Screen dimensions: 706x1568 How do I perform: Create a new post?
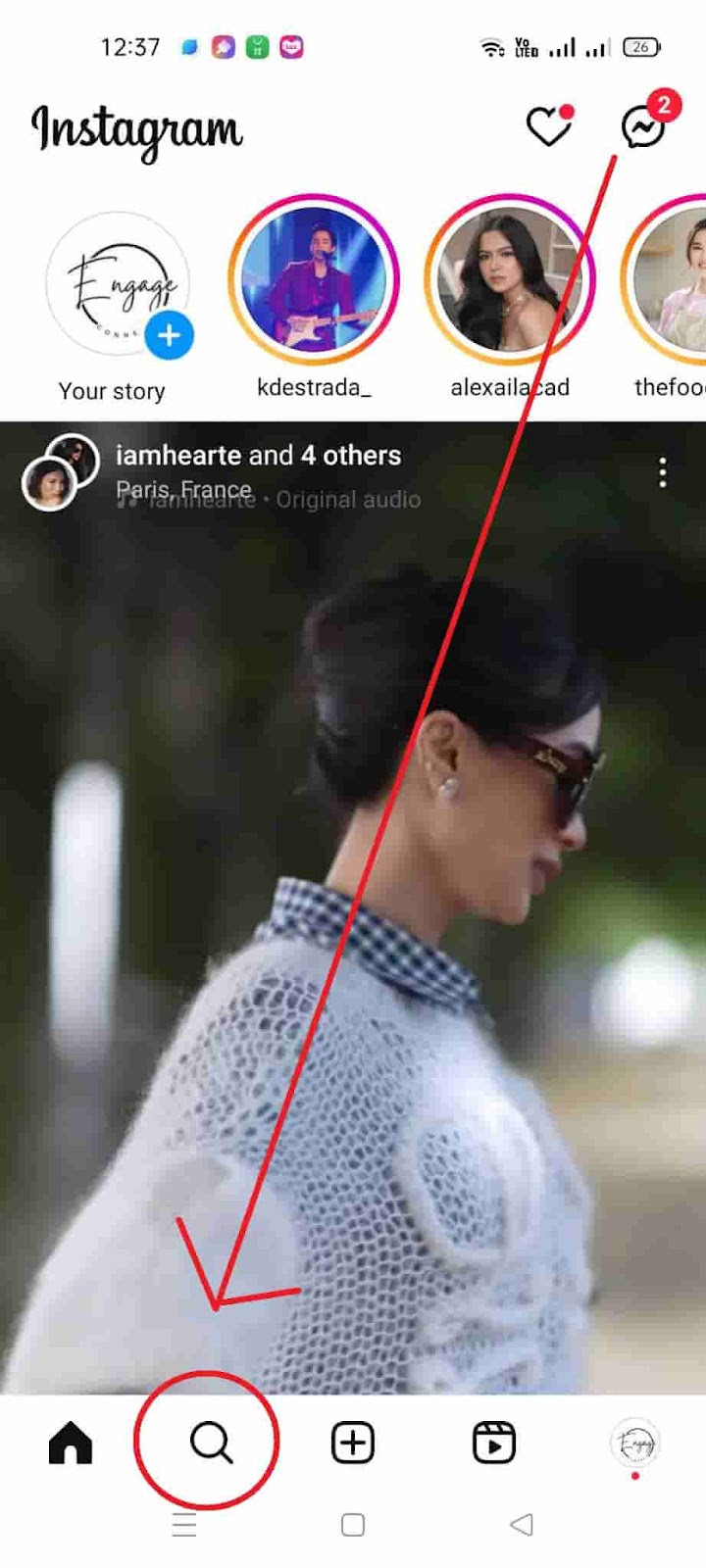tap(353, 1443)
